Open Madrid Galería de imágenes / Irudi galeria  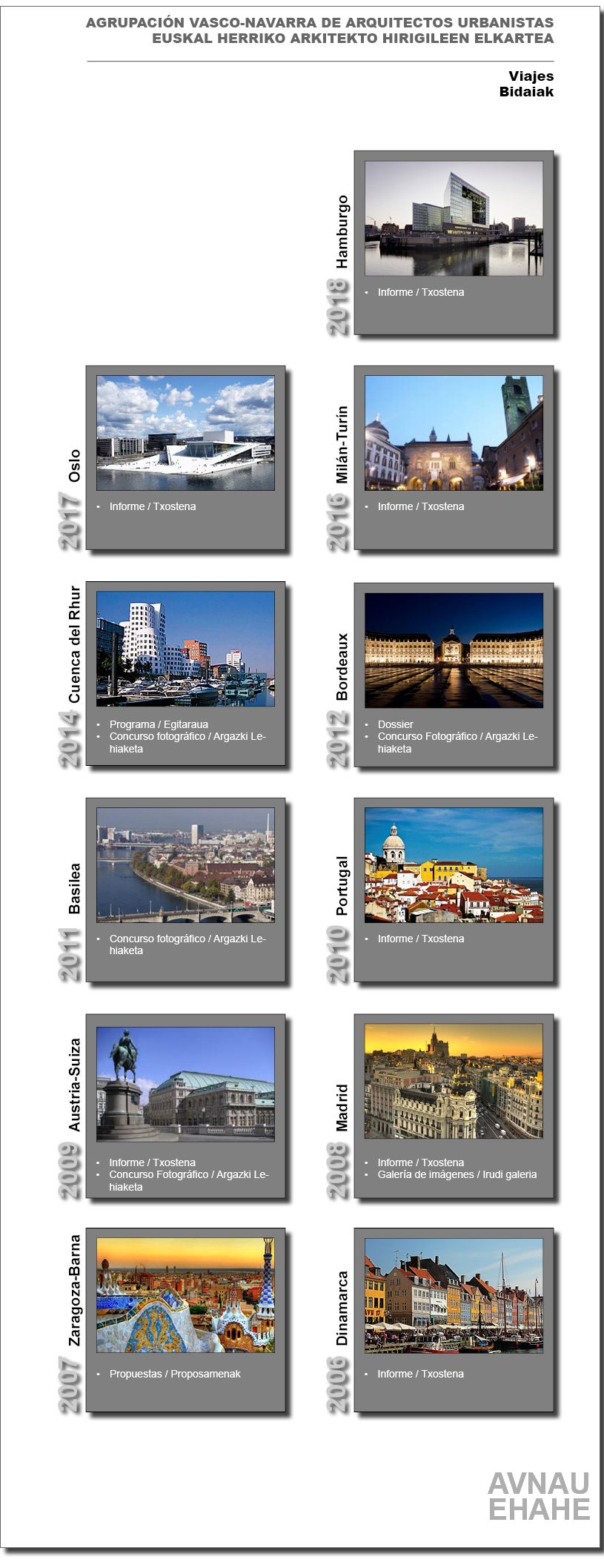[x=457, y=1174]
